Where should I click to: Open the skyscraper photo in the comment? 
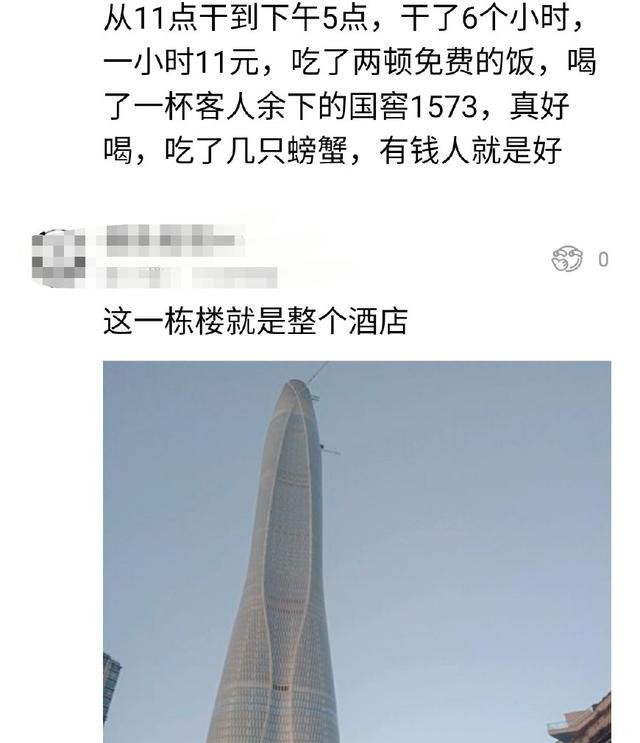(357, 551)
